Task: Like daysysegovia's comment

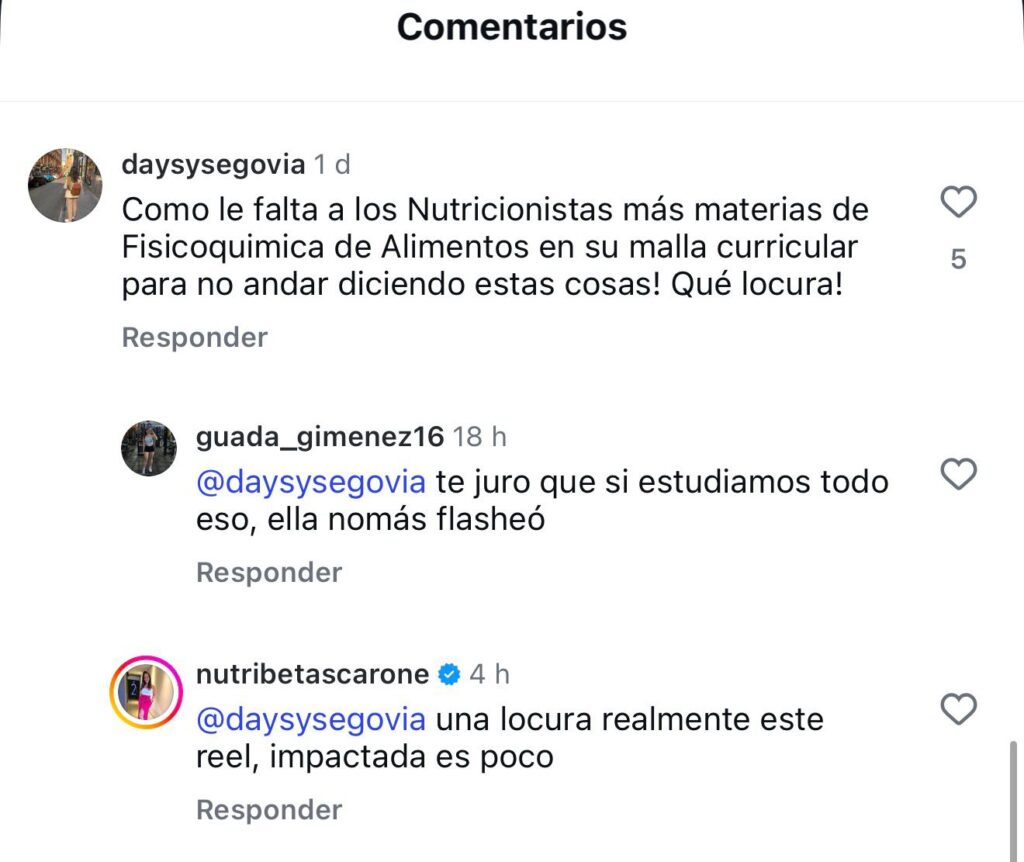Action: tap(958, 203)
